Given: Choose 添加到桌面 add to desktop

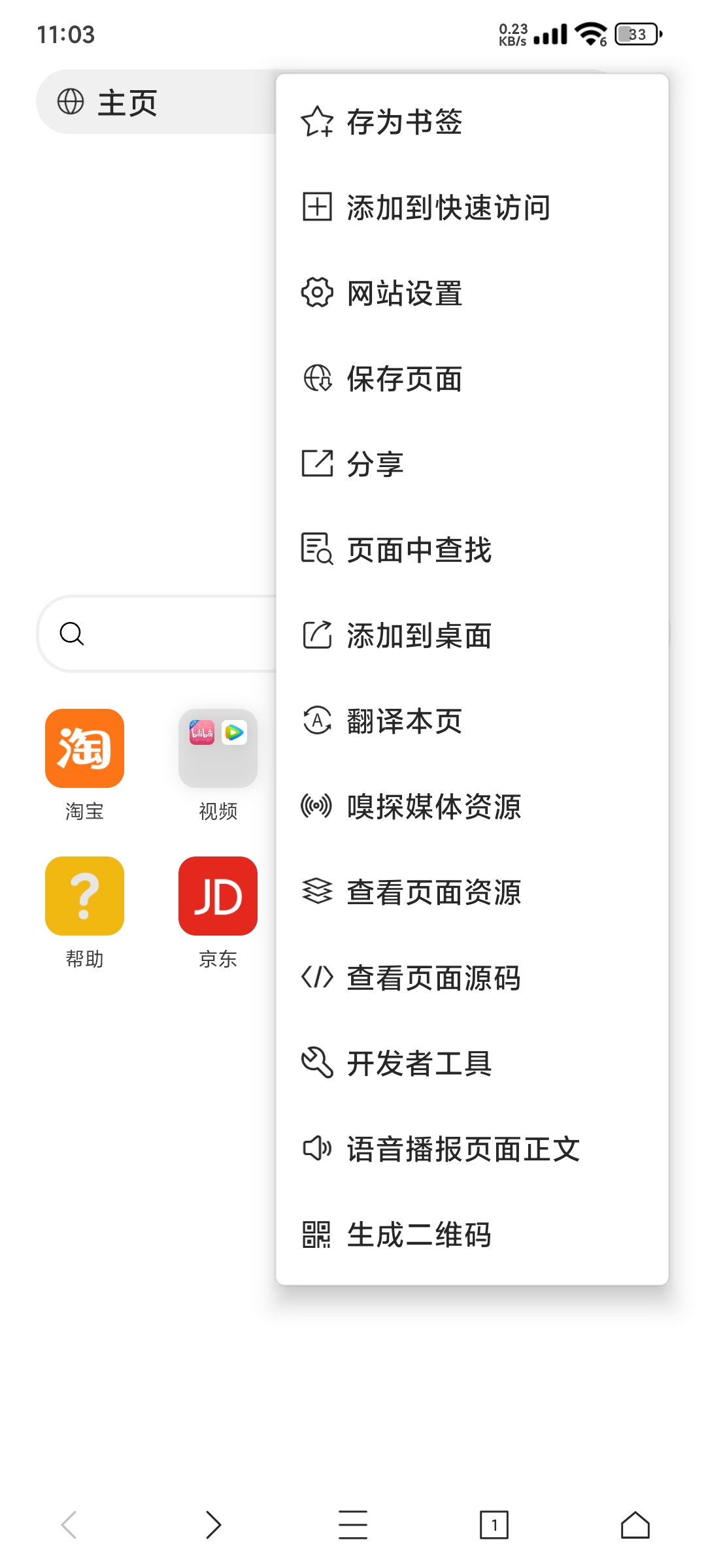Looking at the screenshot, I should tap(418, 636).
